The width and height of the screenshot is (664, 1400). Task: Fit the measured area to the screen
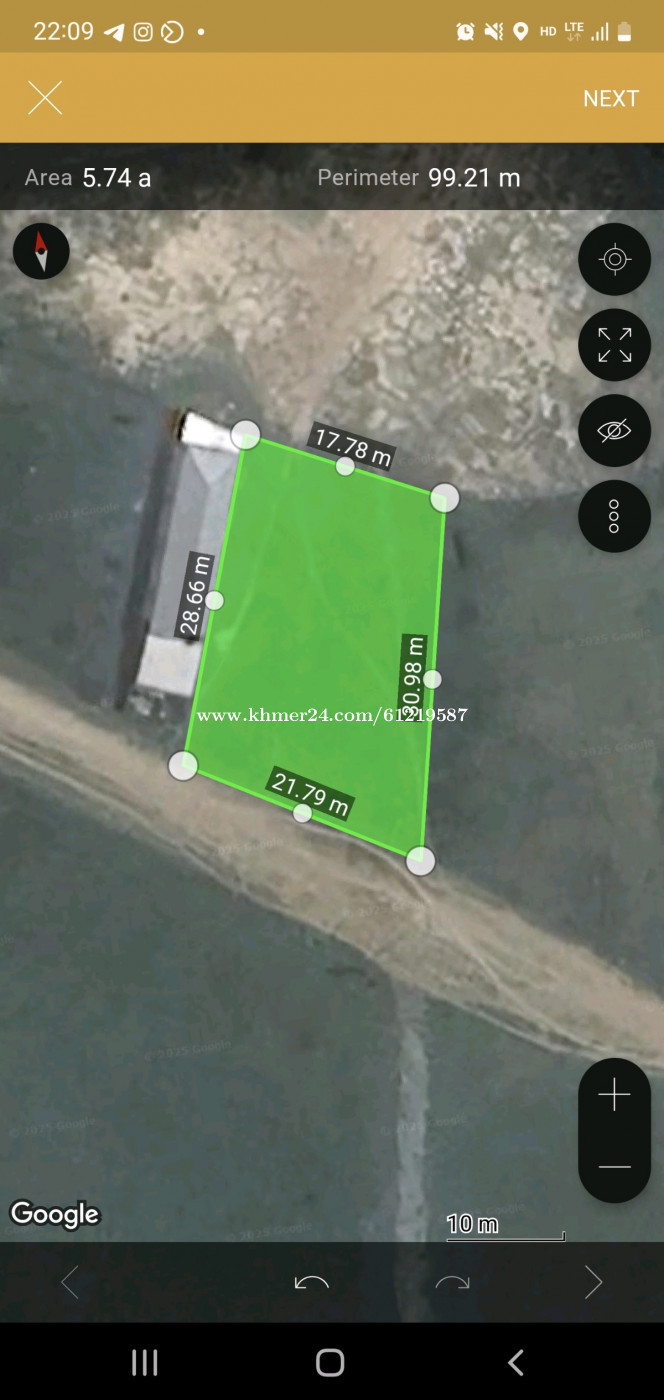click(614, 345)
